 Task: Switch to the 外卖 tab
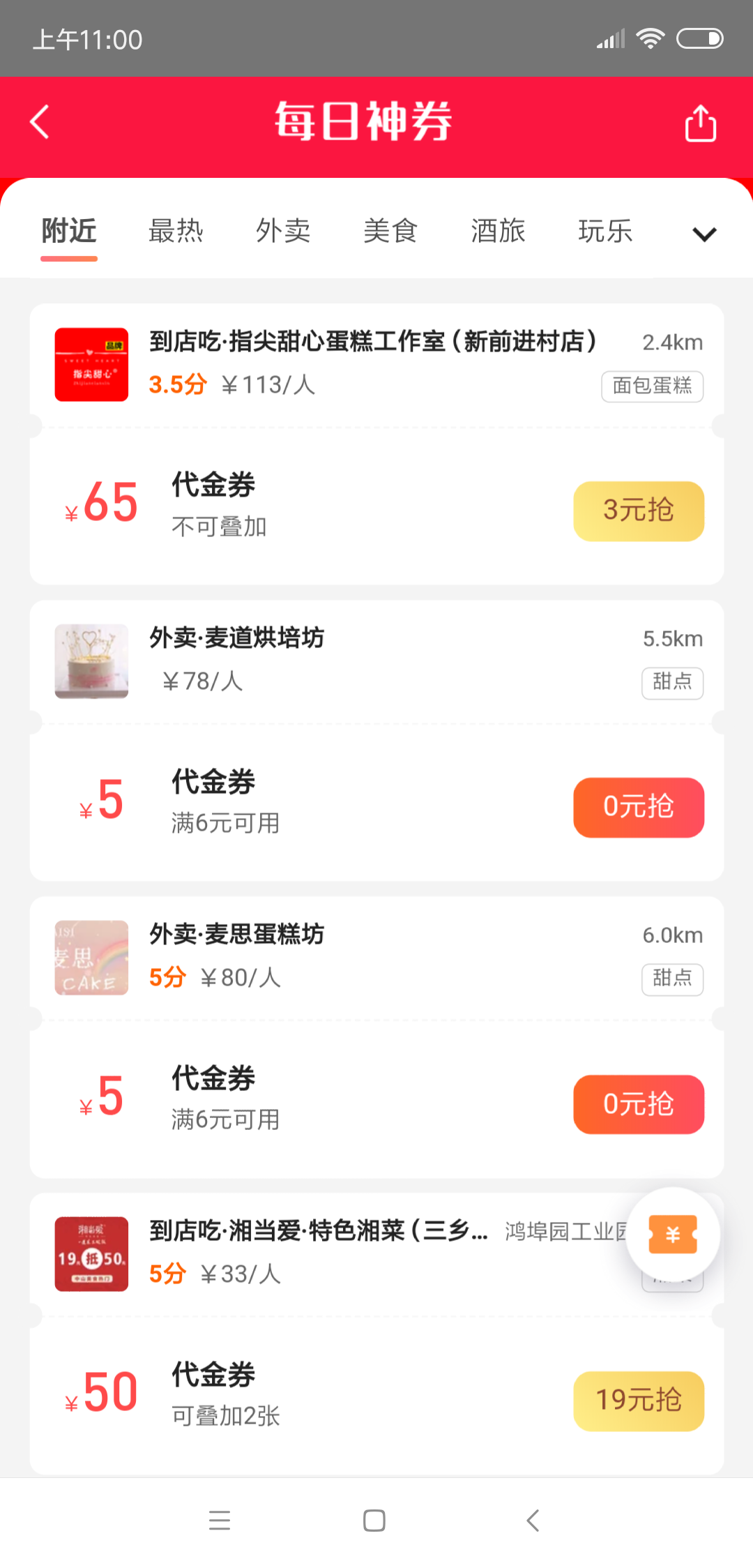pos(283,231)
